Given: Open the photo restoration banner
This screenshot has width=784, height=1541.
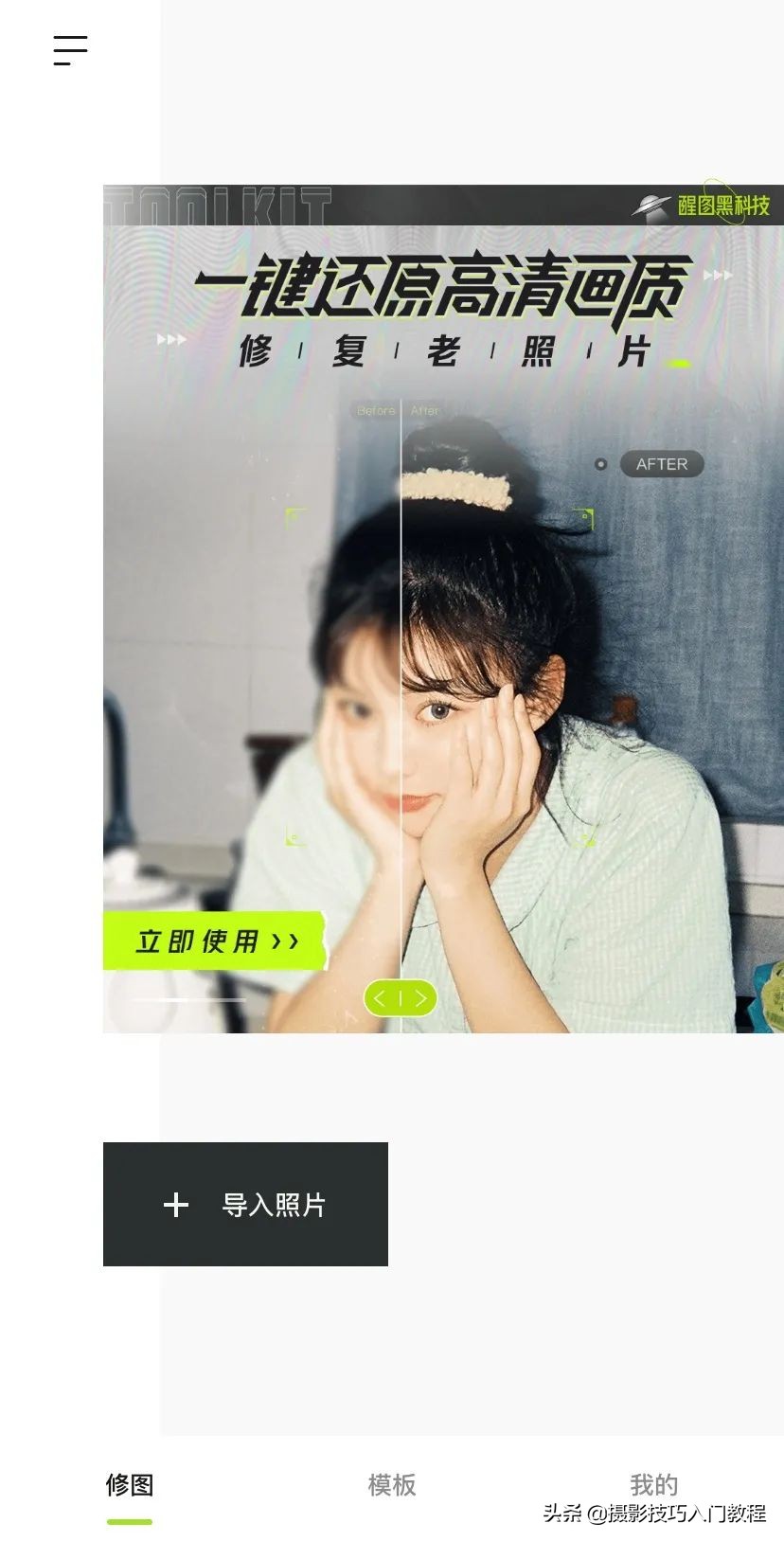Looking at the screenshot, I should (443, 608).
